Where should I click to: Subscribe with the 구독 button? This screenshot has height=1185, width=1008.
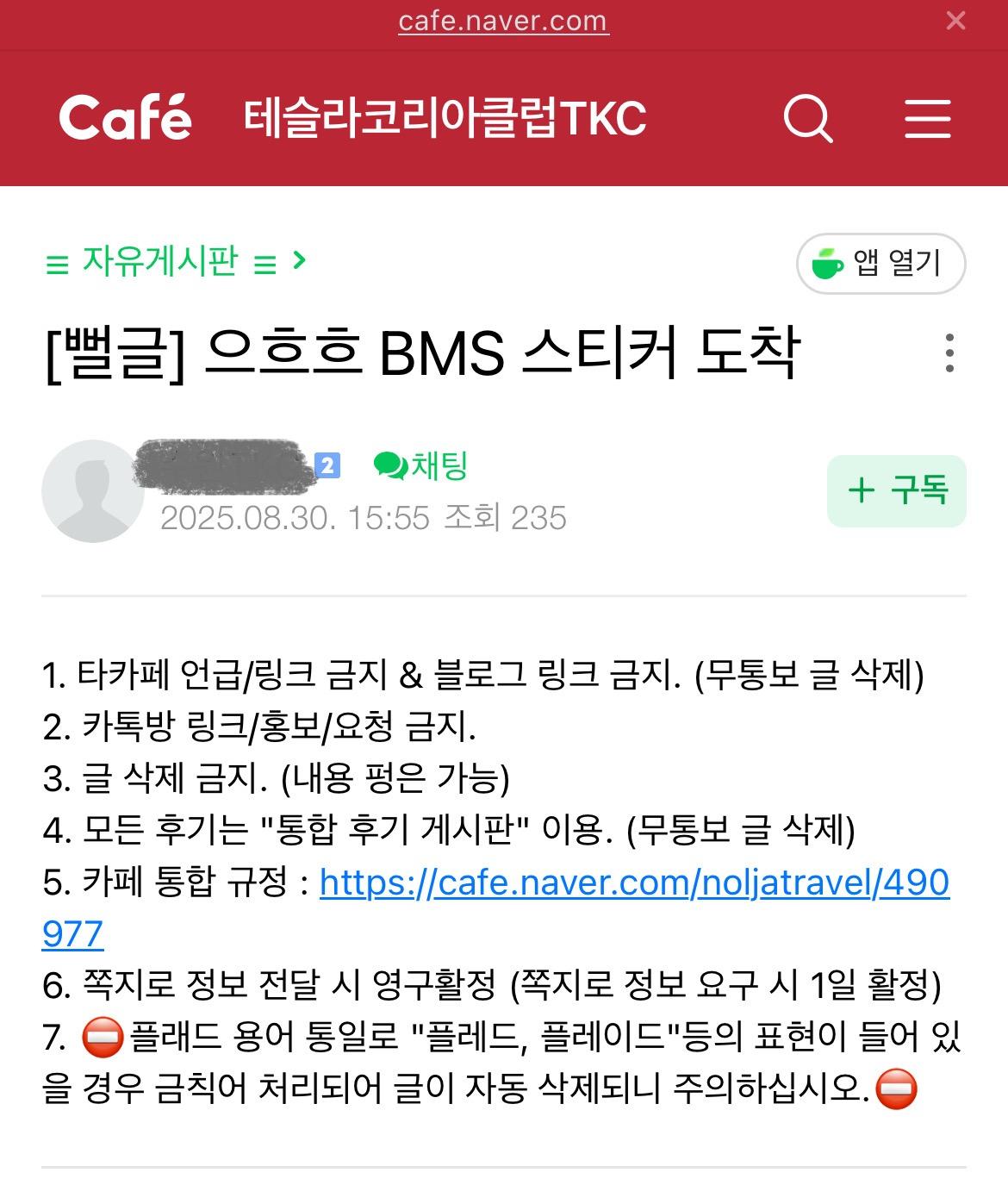click(896, 491)
